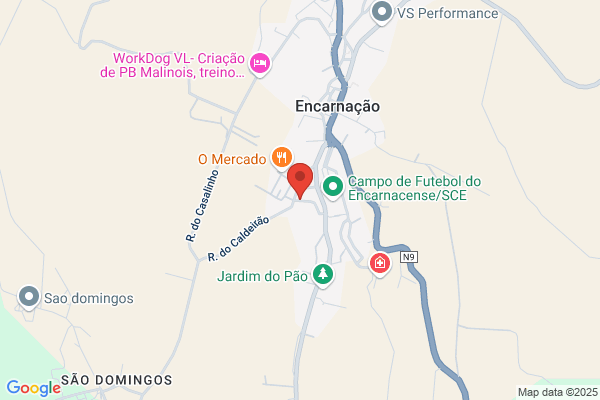Open the Sao domingos place marker
Viewport: 600px width, 400px height.
coord(29,297)
